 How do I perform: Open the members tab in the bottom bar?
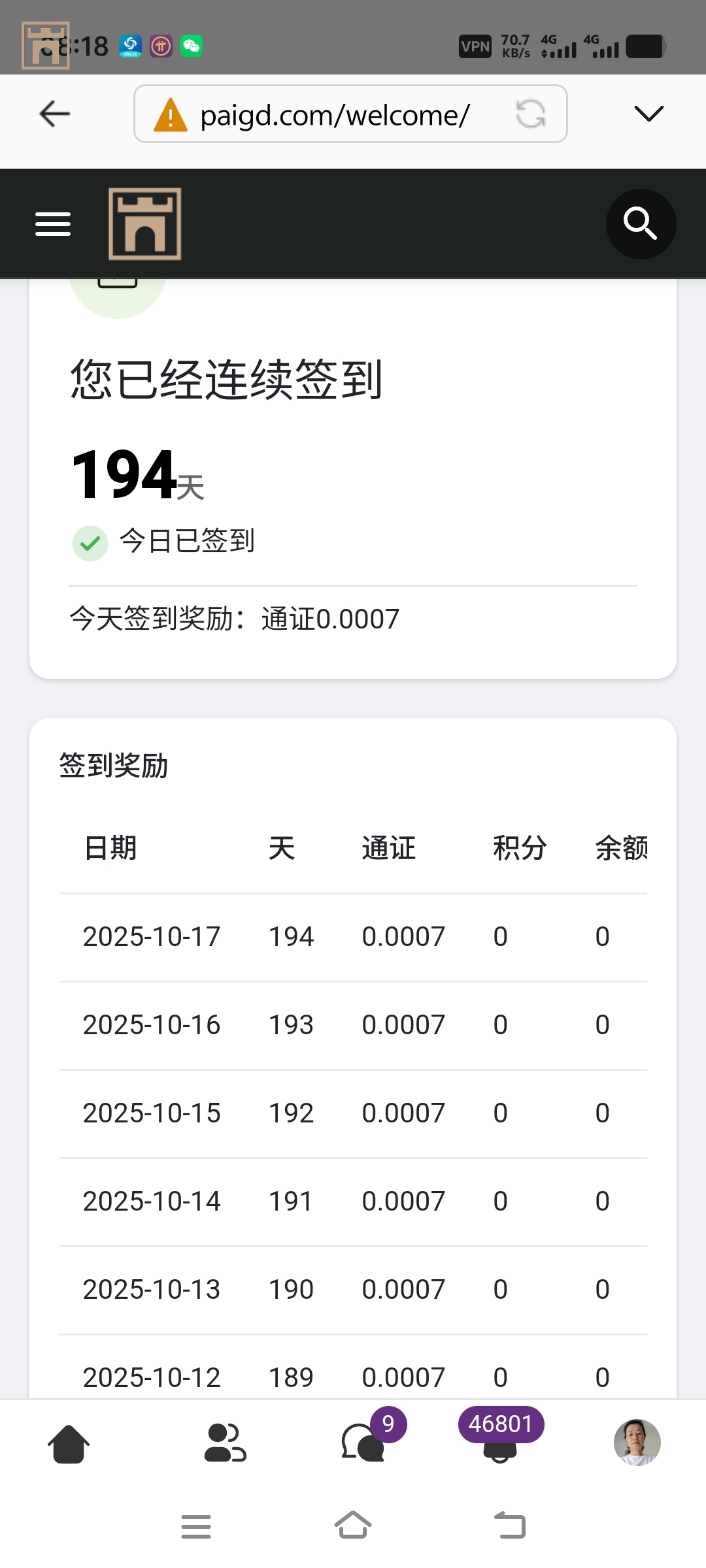225,1443
